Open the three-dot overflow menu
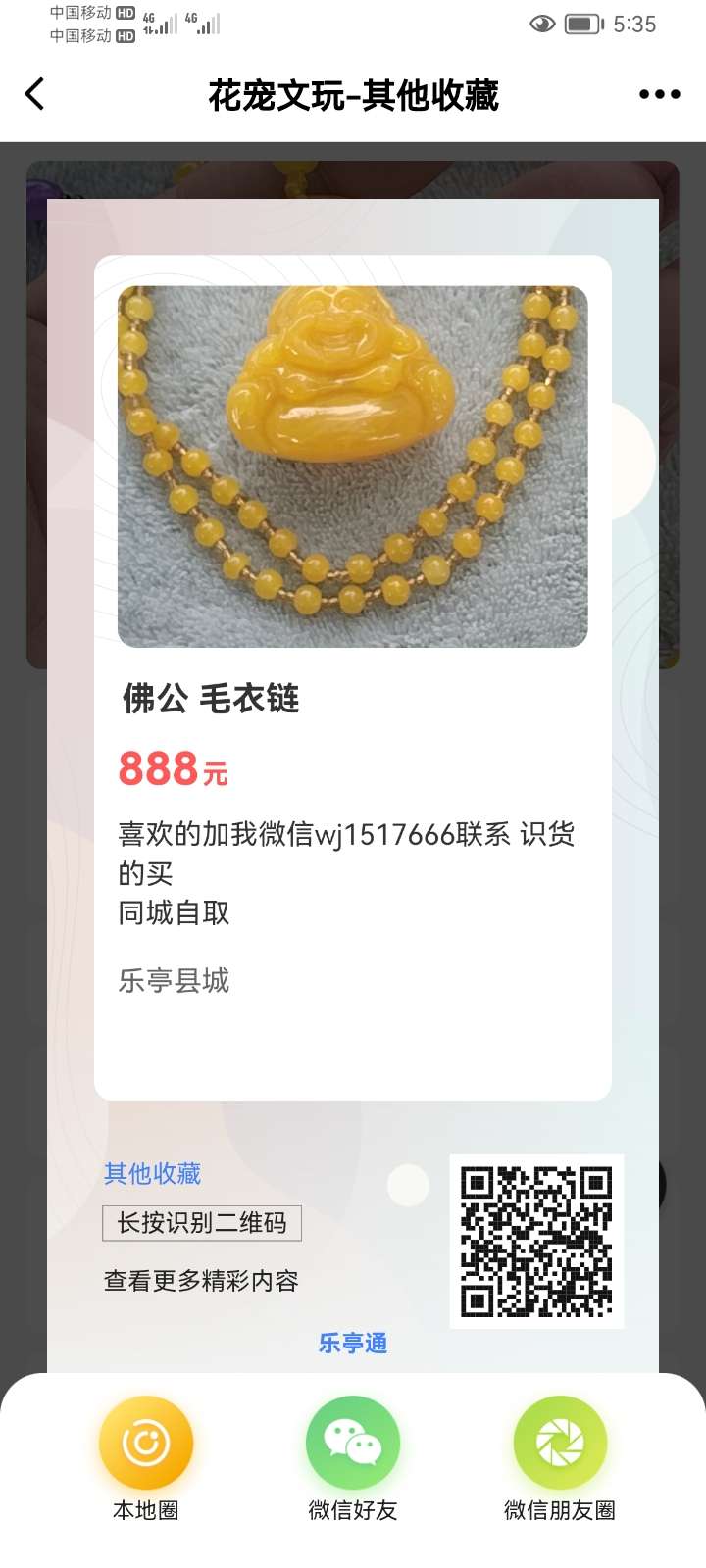This screenshot has height=1568, width=706. pyautogui.click(x=659, y=95)
